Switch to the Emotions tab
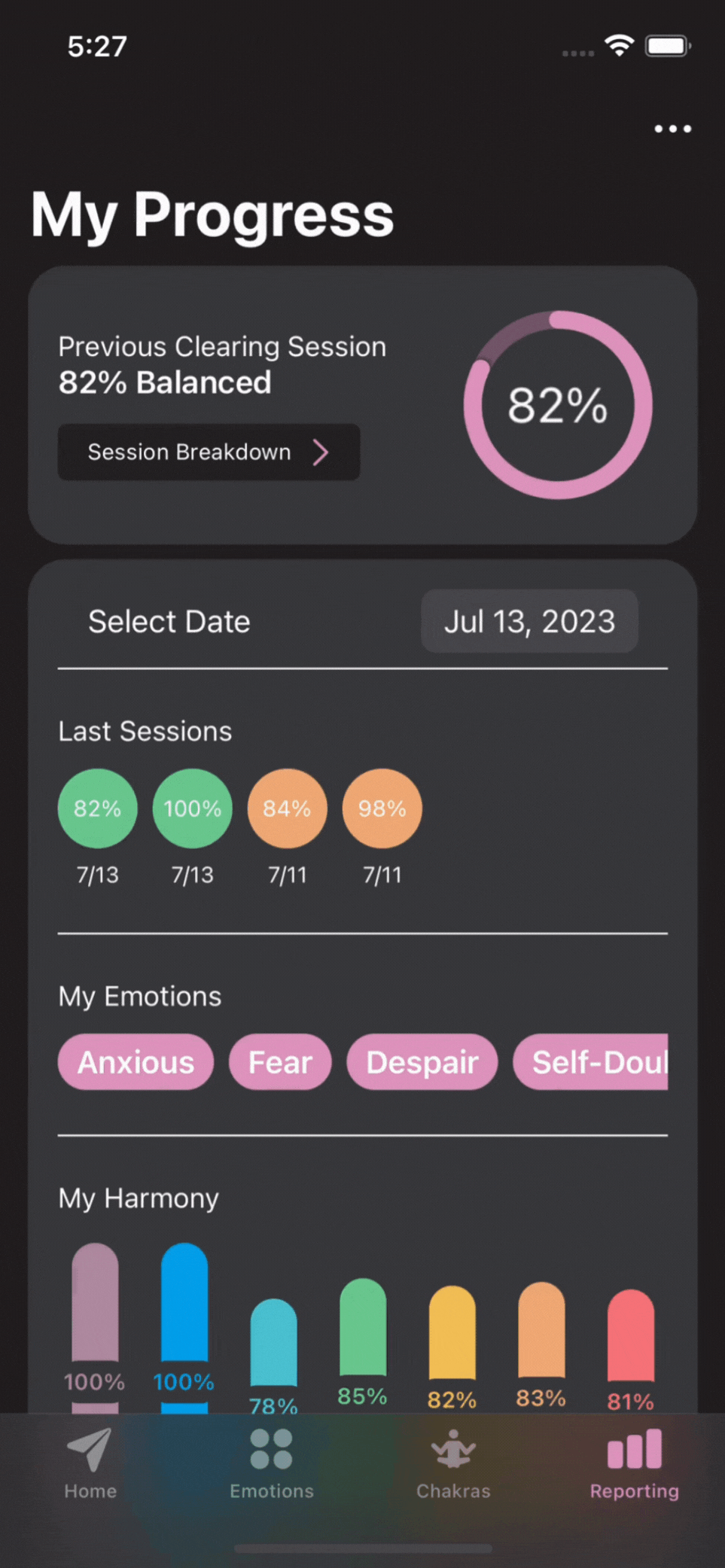725x1568 pixels. click(x=272, y=1464)
